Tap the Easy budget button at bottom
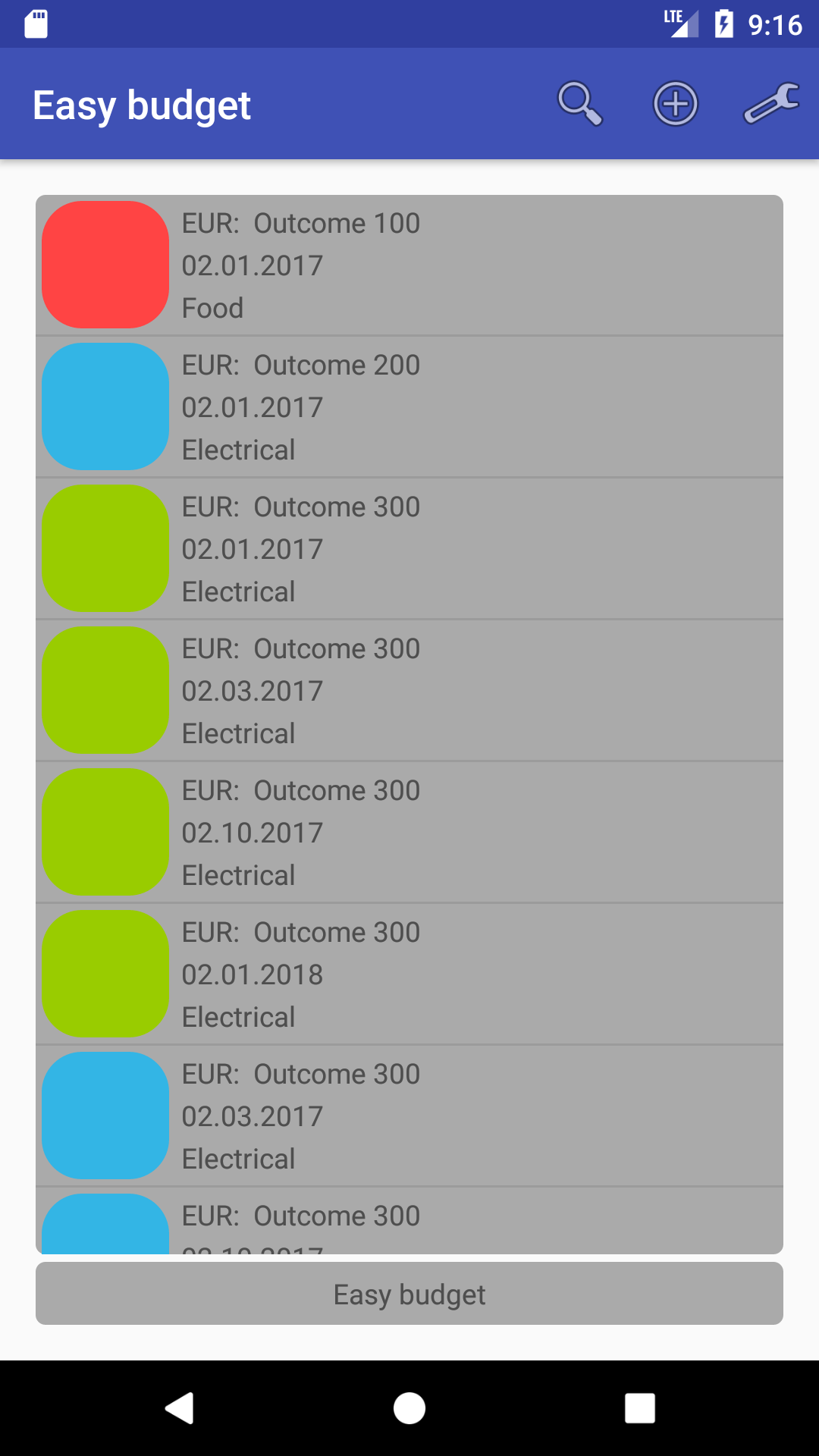 (409, 1294)
